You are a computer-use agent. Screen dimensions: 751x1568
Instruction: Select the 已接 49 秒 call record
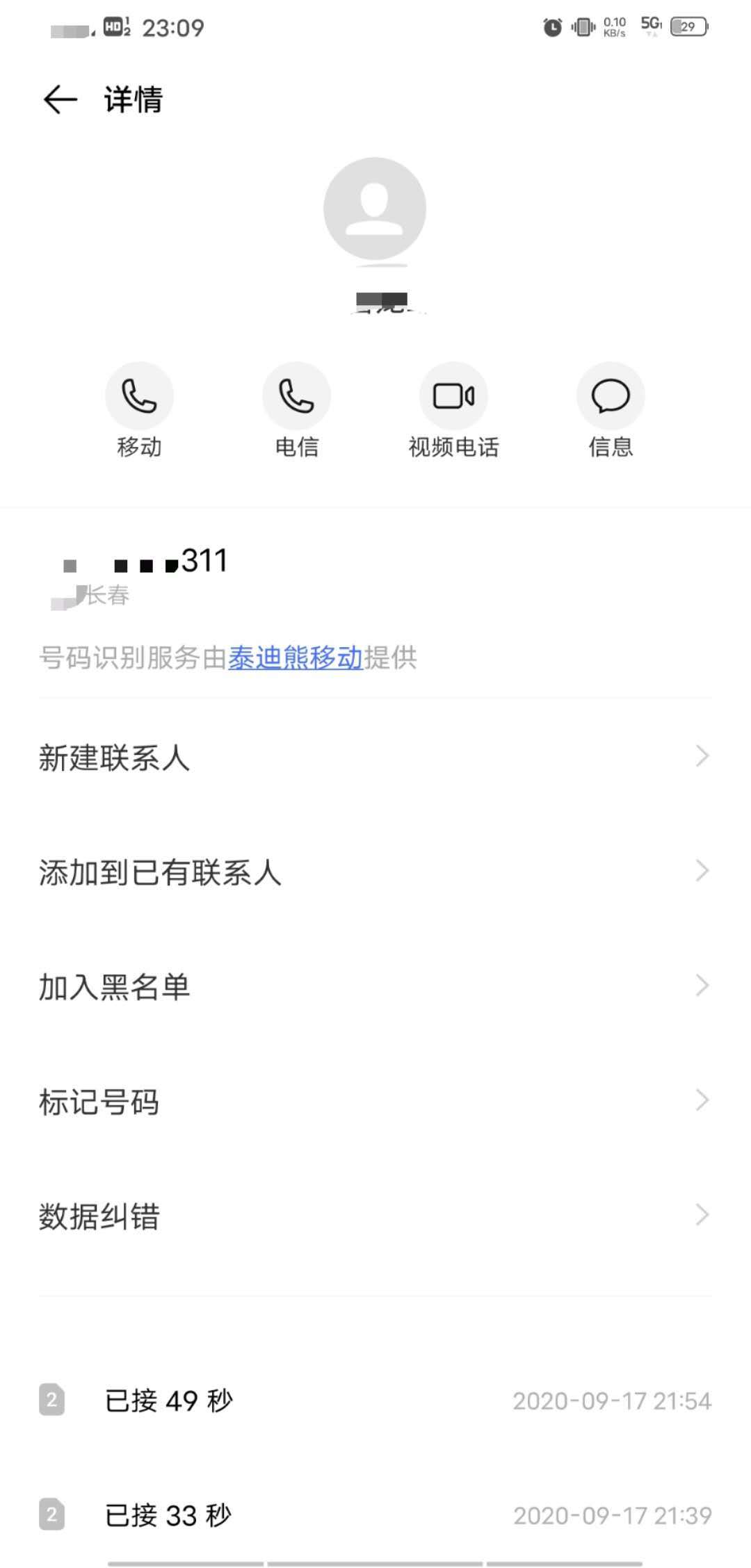[x=375, y=1400]
